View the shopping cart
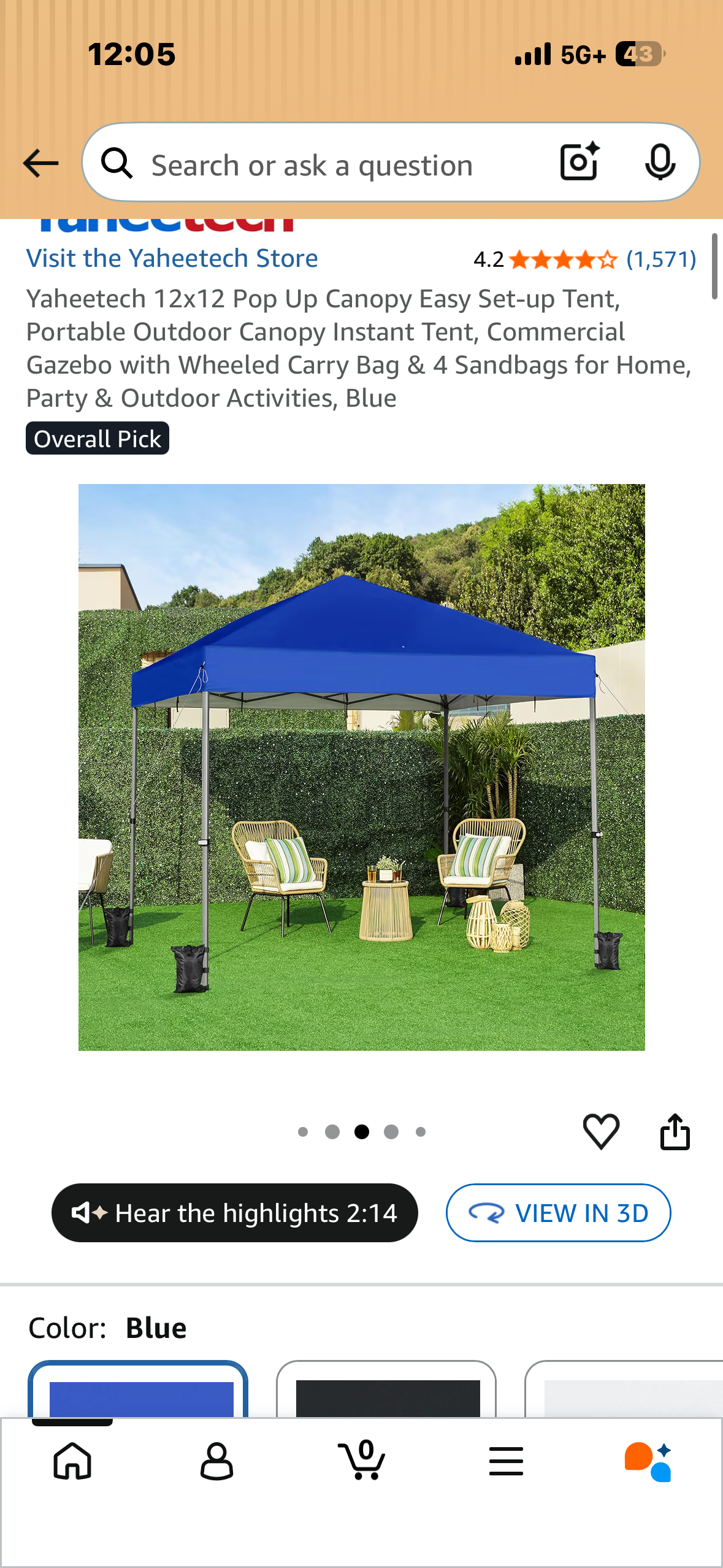 coord(361,1461)
